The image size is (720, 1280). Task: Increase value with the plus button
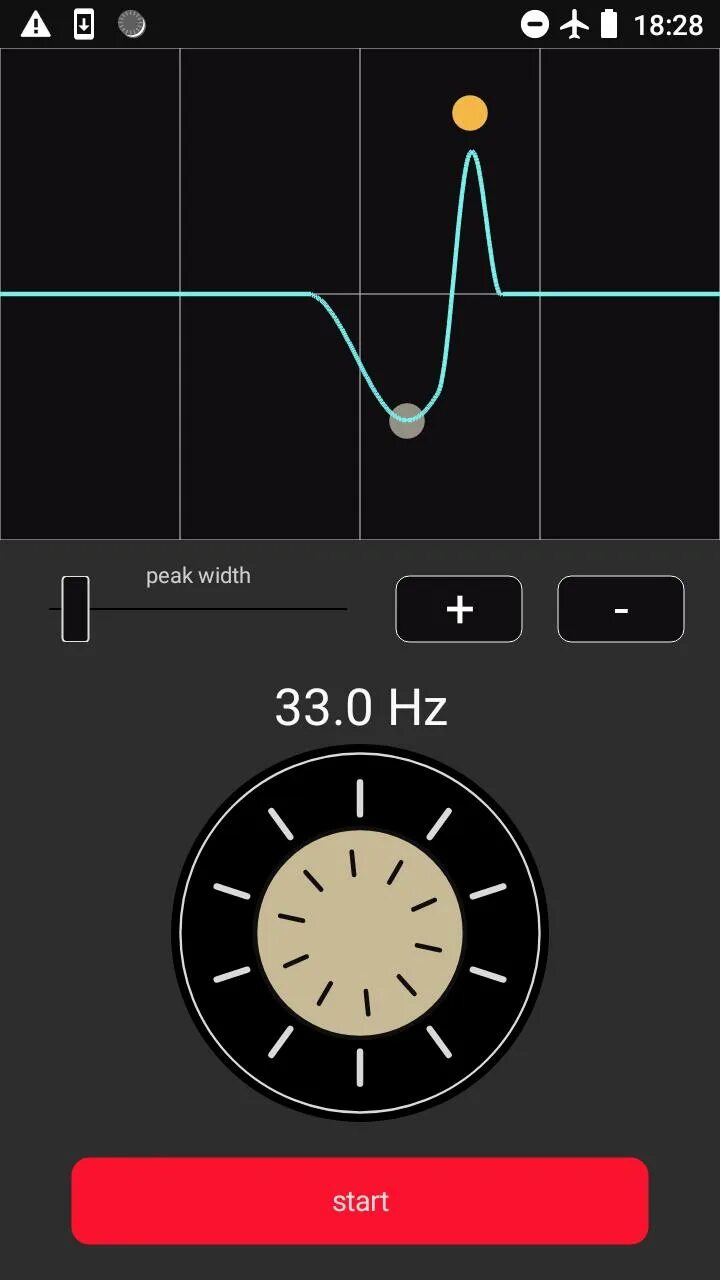pyautogui.click(x=459, y=609)
